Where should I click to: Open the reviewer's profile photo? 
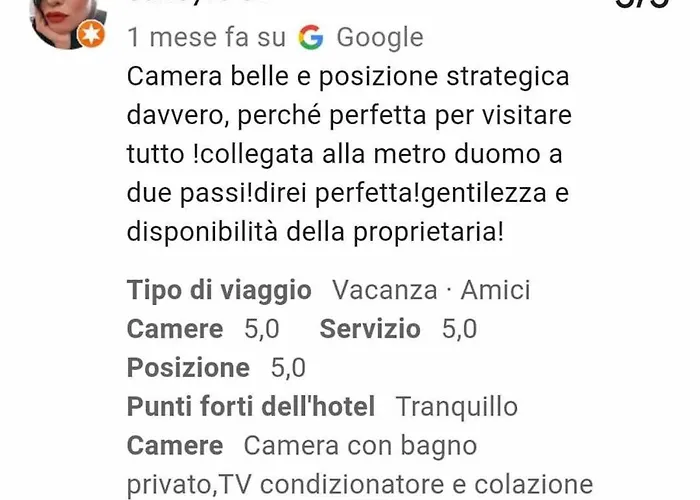tap(64, 18)
